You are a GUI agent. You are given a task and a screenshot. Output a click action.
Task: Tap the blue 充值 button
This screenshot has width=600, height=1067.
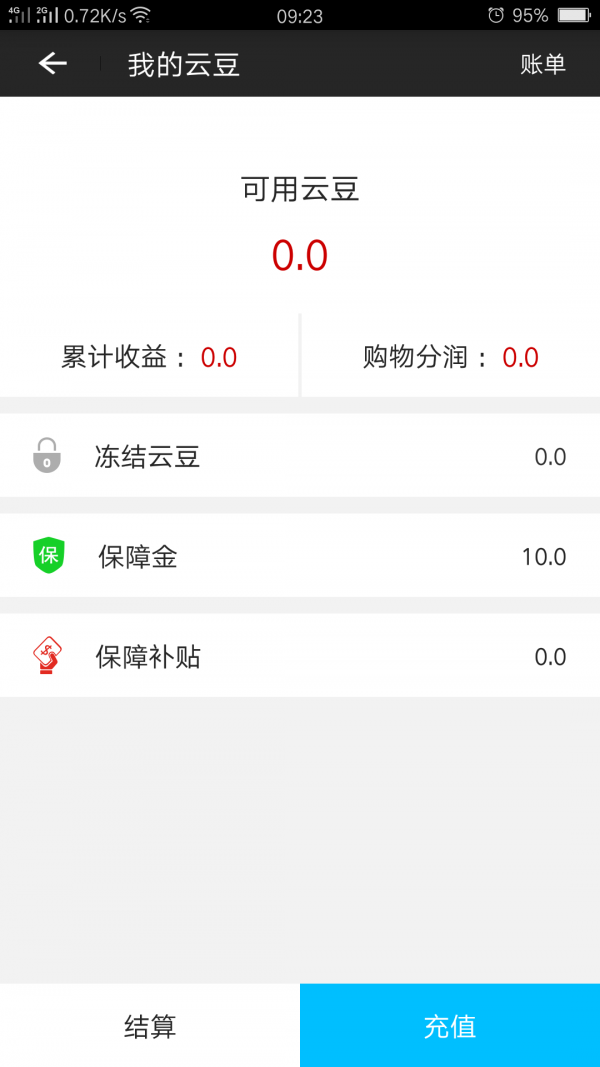click(450, 1026)
